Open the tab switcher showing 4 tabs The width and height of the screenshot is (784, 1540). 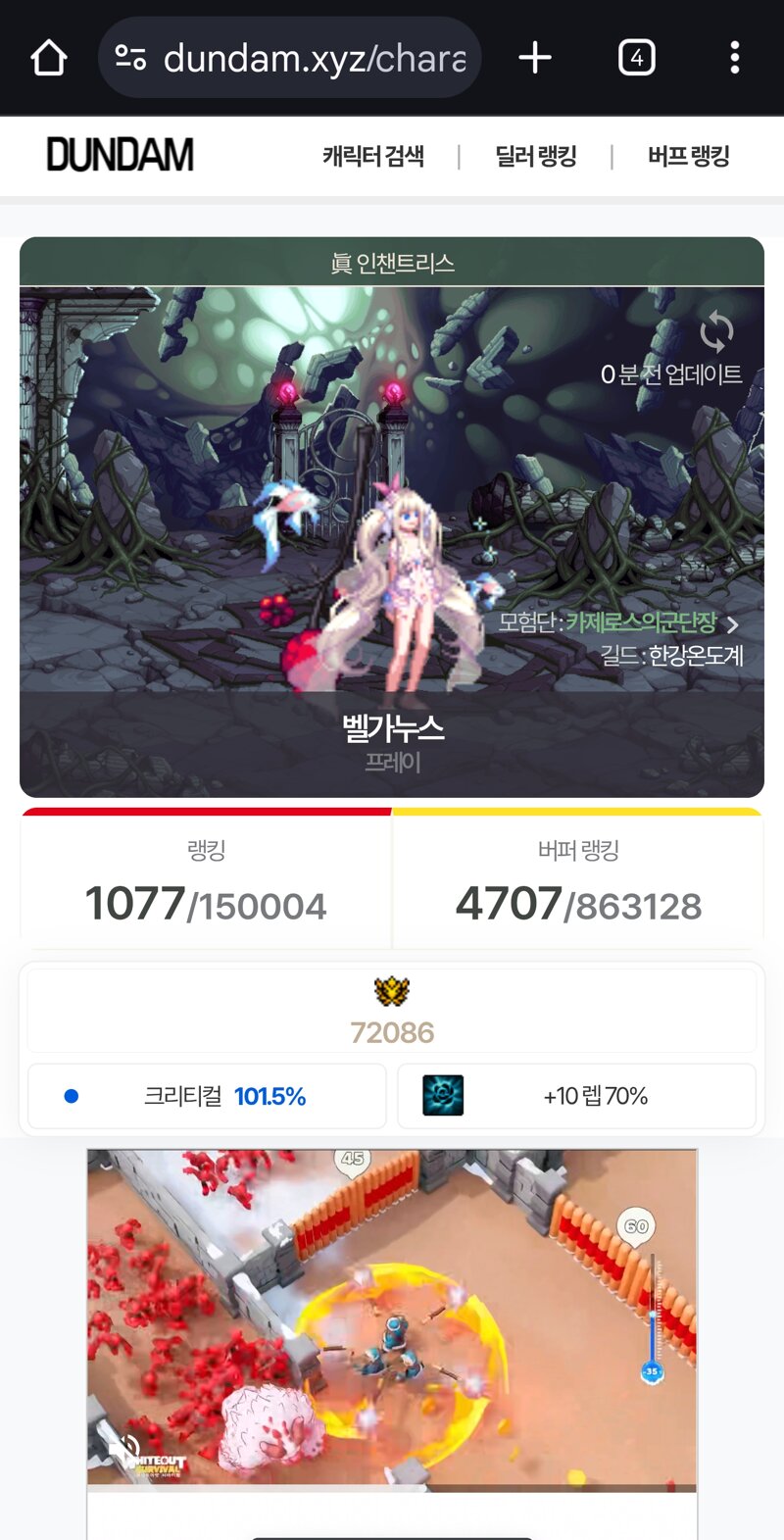click(637, 58)
